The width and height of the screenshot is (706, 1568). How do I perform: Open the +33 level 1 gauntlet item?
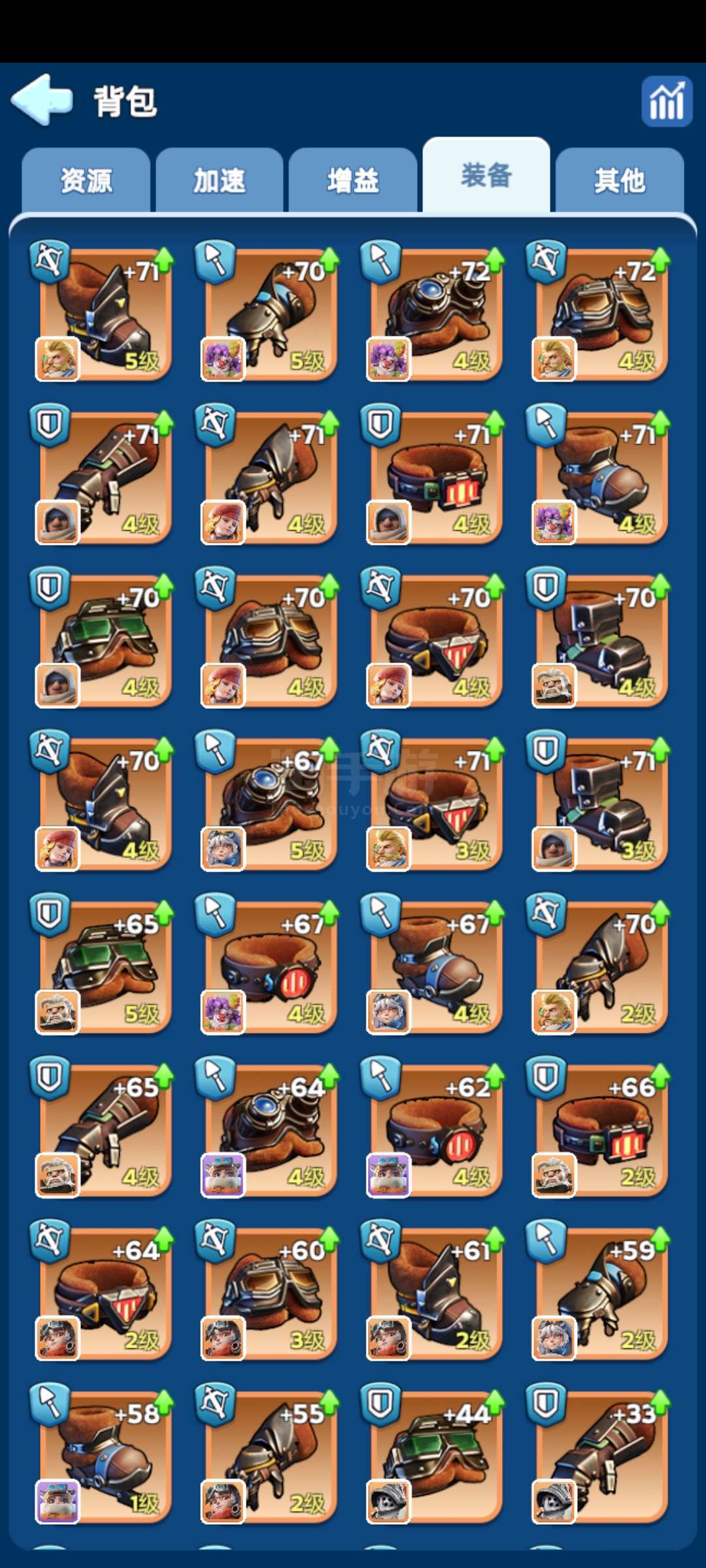coord(601,1456)
